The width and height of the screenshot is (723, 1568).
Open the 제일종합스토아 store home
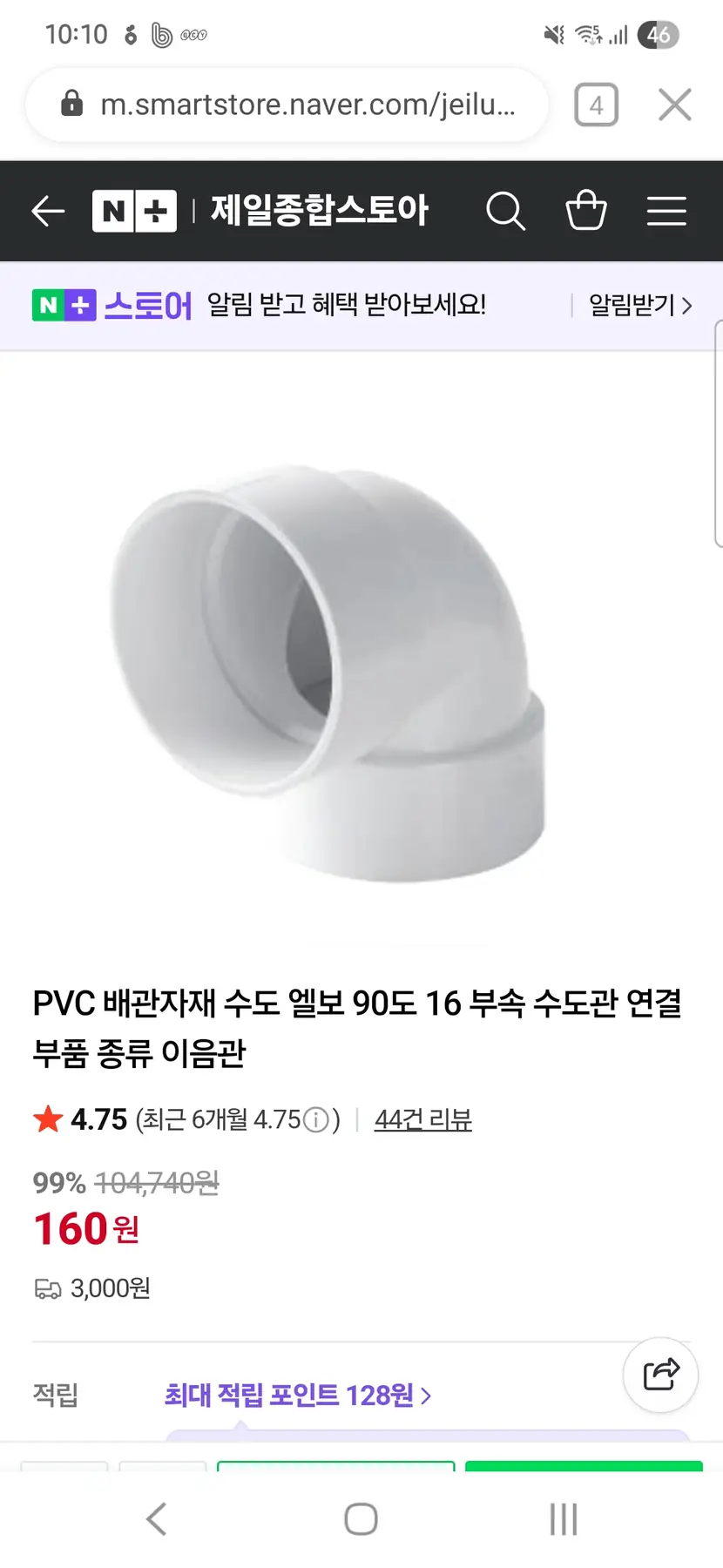click(319, 211)
